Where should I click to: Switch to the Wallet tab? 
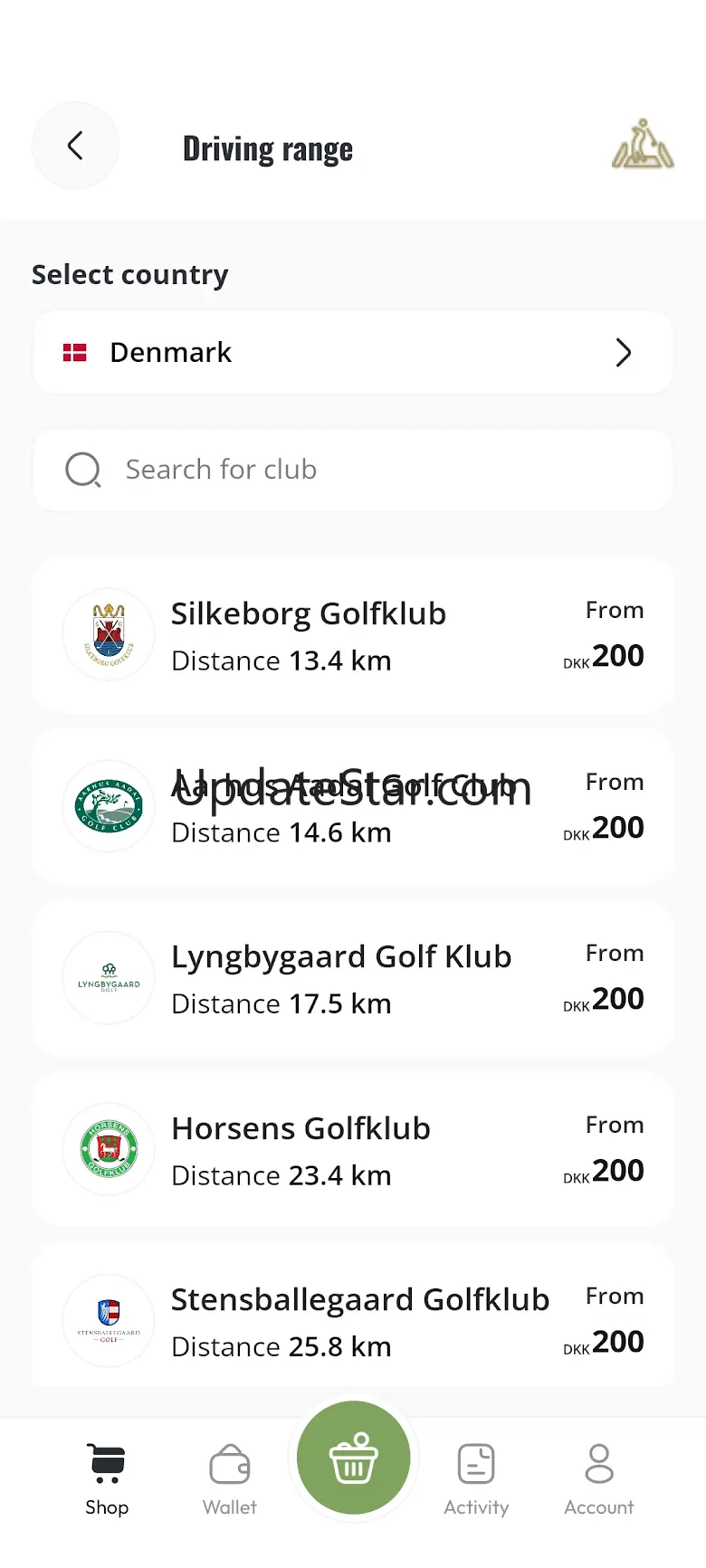tap(230, 1478)
